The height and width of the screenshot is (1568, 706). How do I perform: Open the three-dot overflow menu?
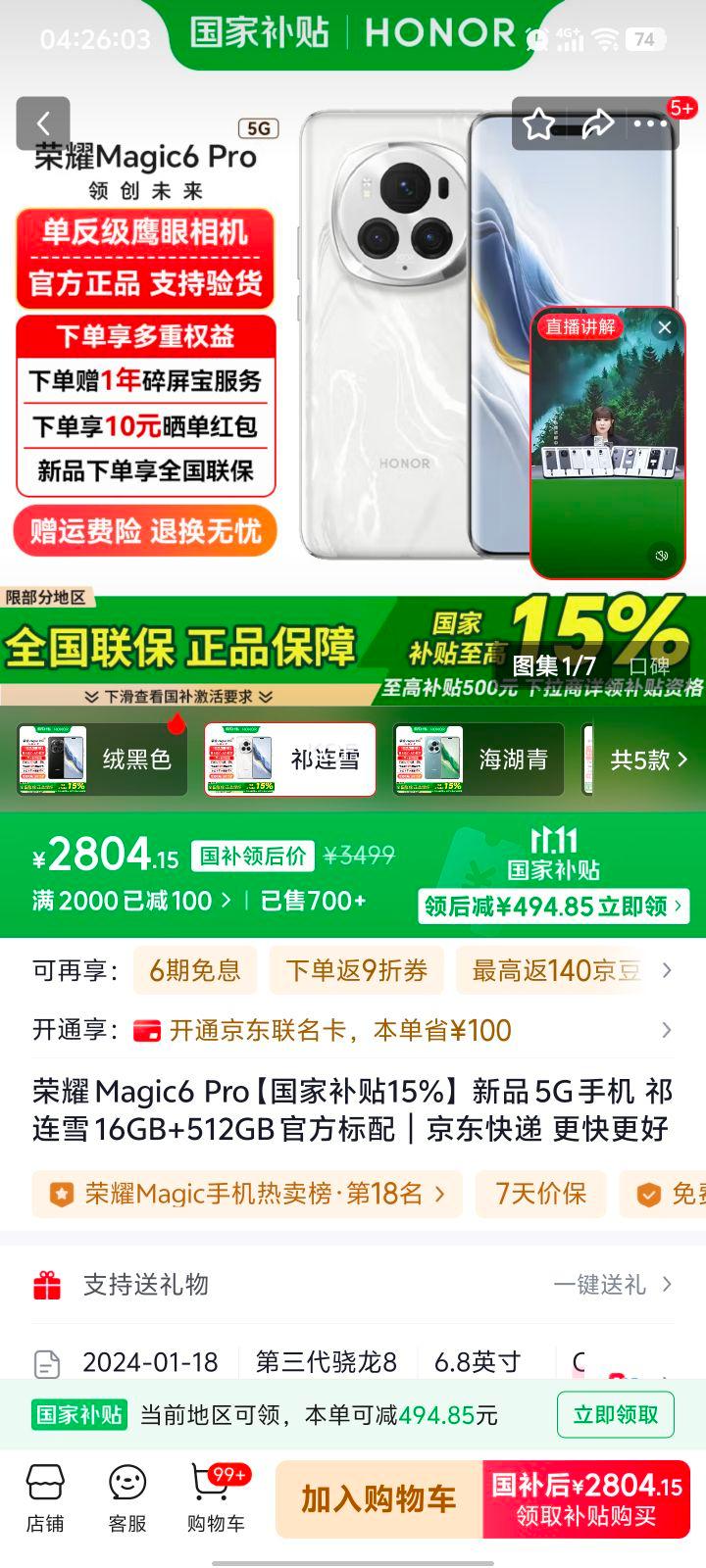coord(650,124)
